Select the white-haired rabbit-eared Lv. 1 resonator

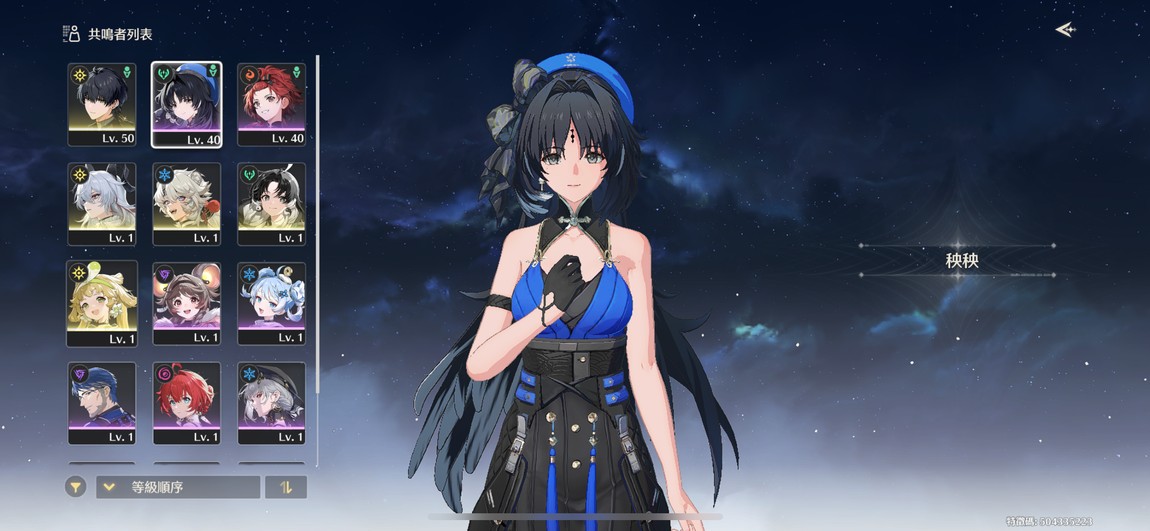tap(102, 204)
